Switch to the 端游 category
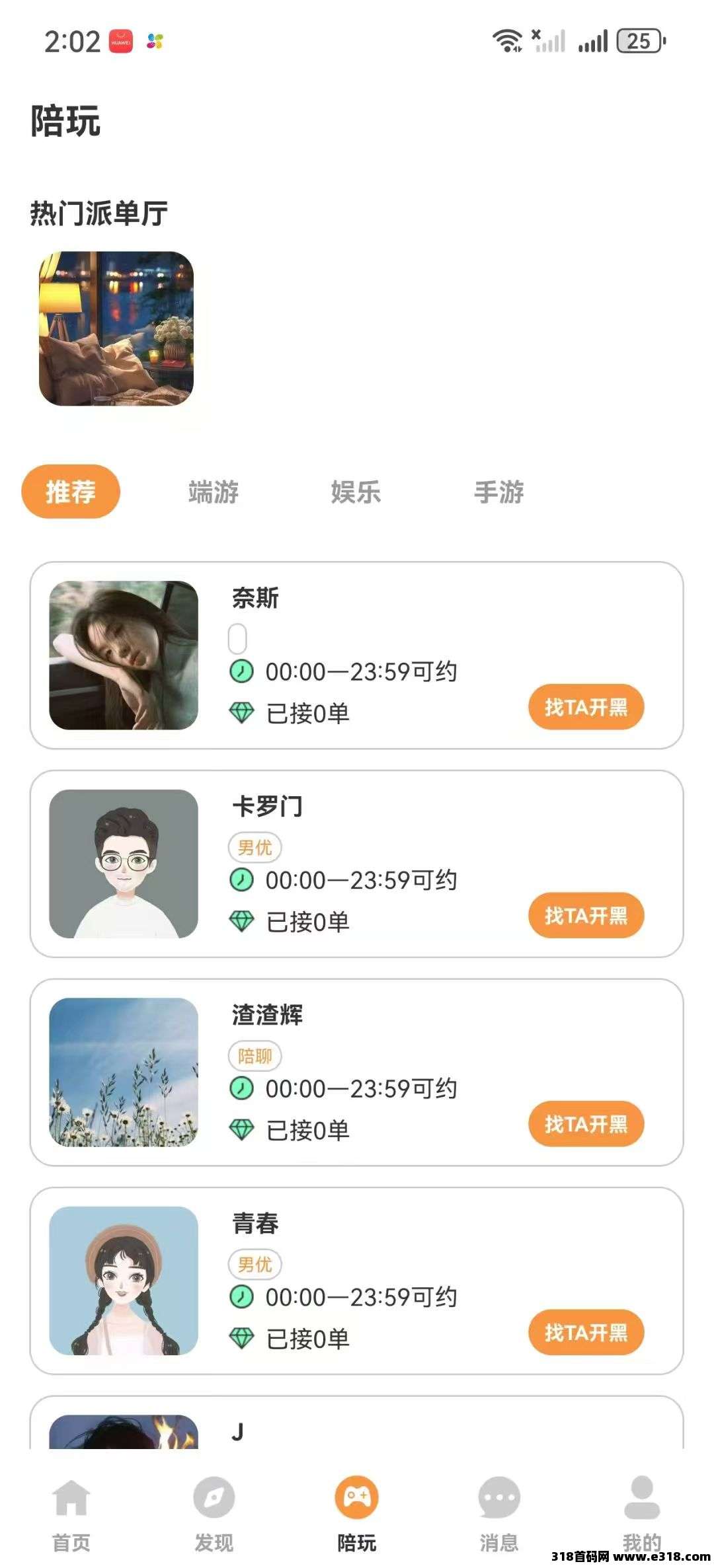 coord(214,492)
